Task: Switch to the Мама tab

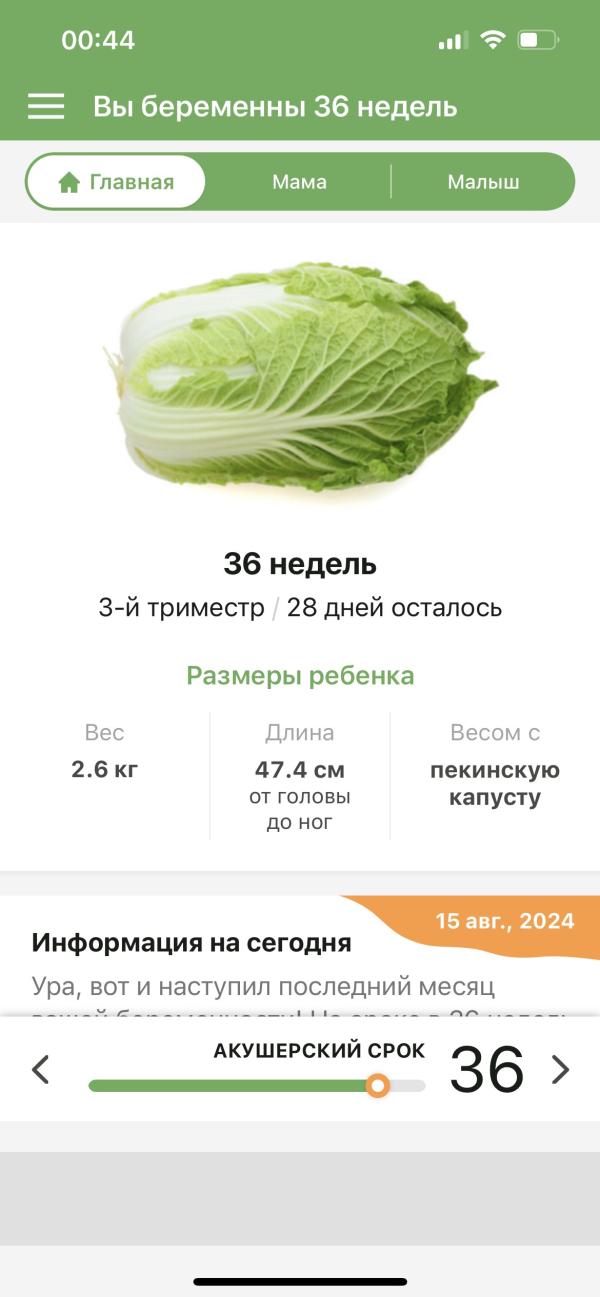Action: (x=299, y=182)
